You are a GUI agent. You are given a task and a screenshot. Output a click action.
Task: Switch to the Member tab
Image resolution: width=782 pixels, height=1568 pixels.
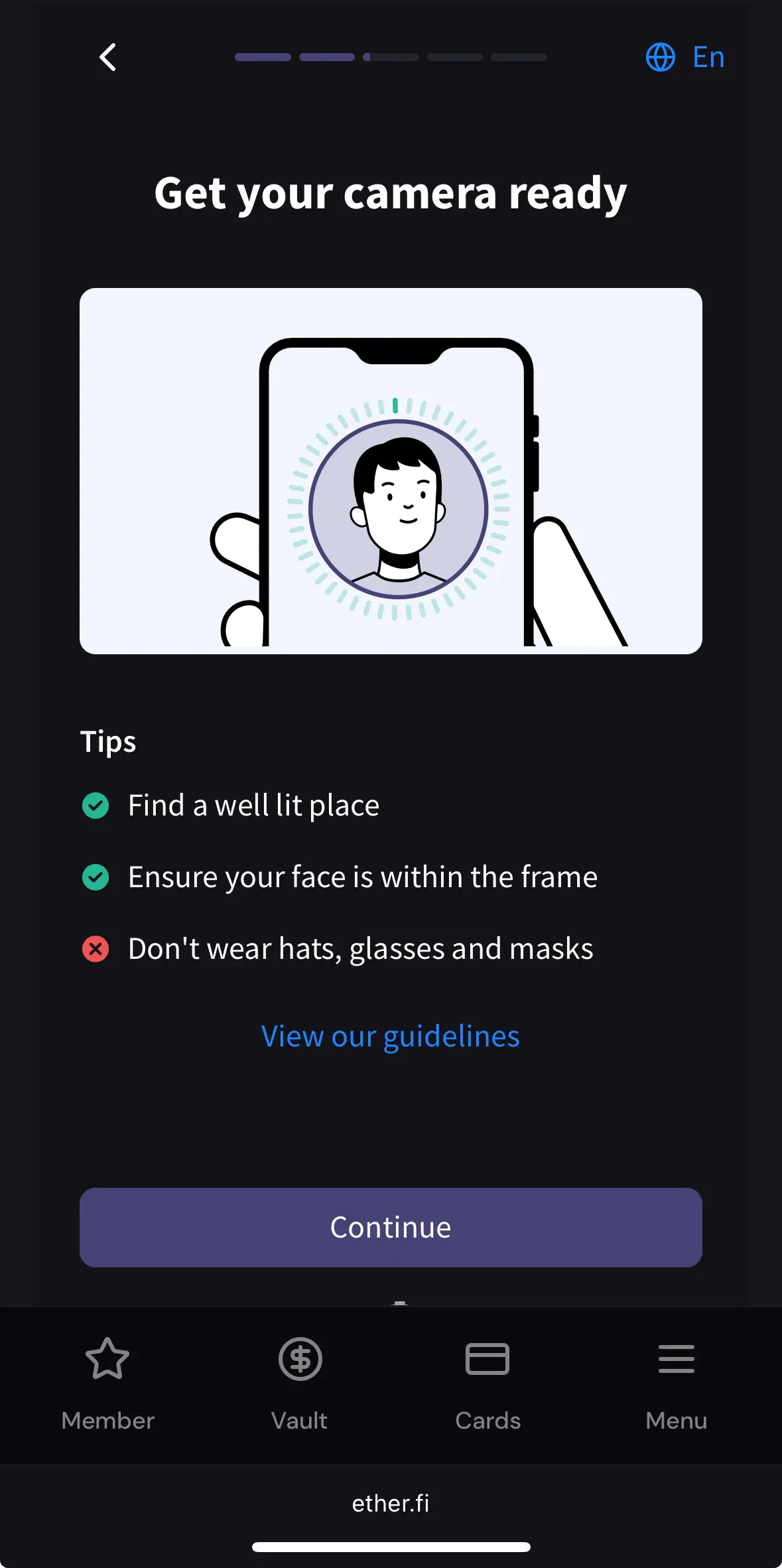coord(107,1383)
